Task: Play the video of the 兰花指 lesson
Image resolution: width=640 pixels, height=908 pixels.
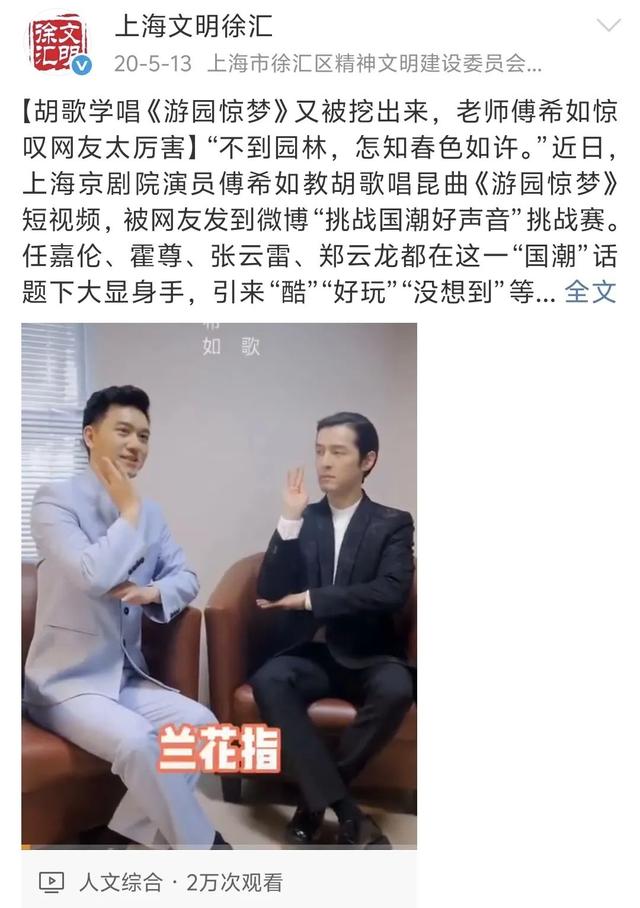Action: 219,585
